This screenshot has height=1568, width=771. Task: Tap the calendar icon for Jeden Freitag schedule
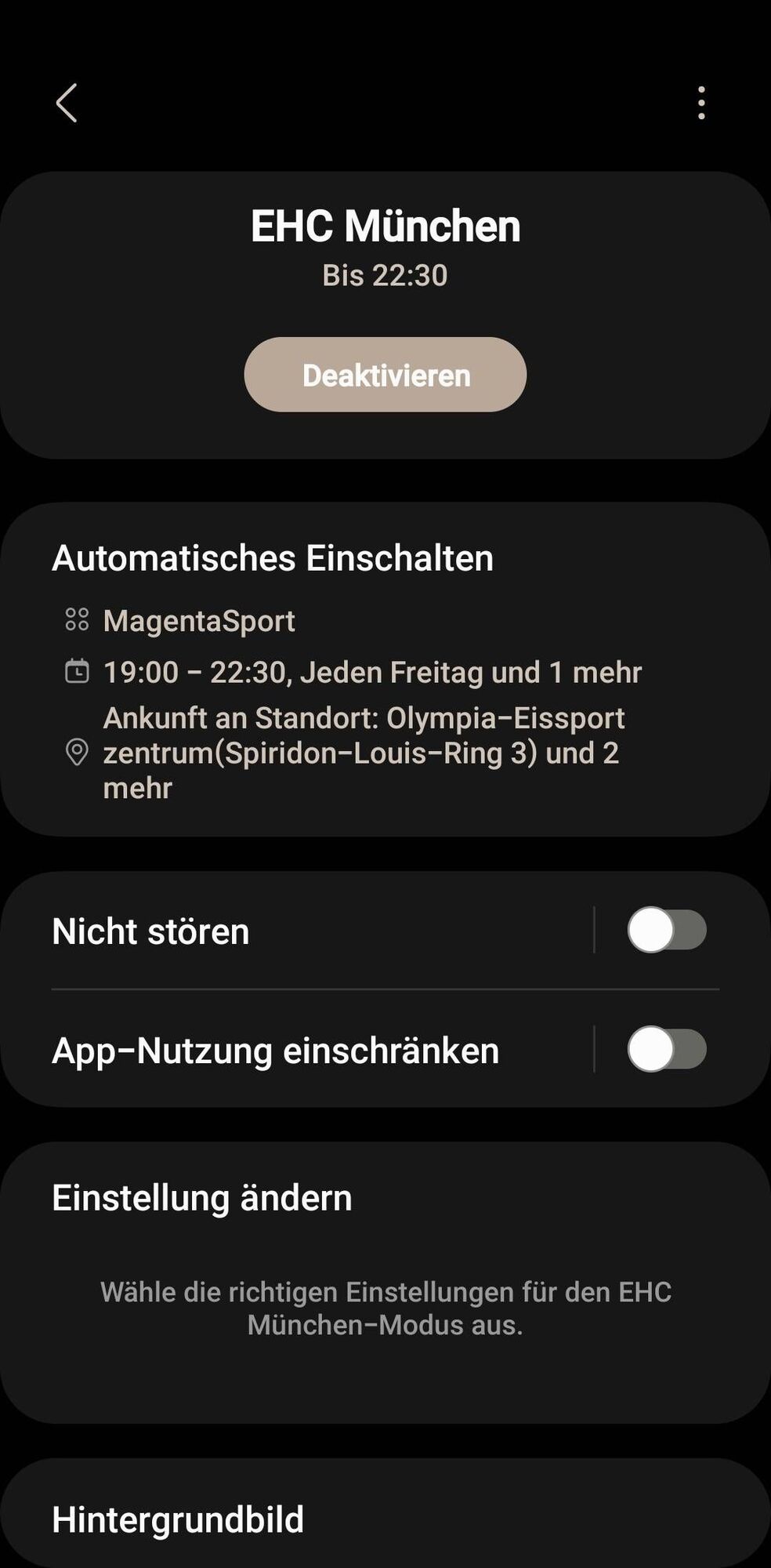click(x=77, y=672)
